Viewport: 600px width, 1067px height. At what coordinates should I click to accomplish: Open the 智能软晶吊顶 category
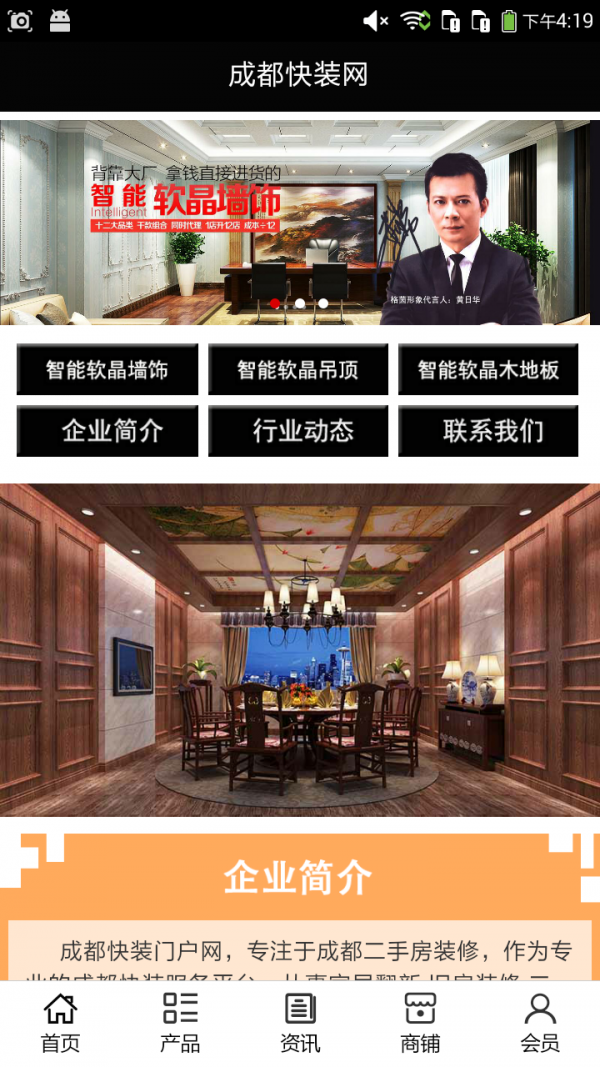[x=298, y=370]
